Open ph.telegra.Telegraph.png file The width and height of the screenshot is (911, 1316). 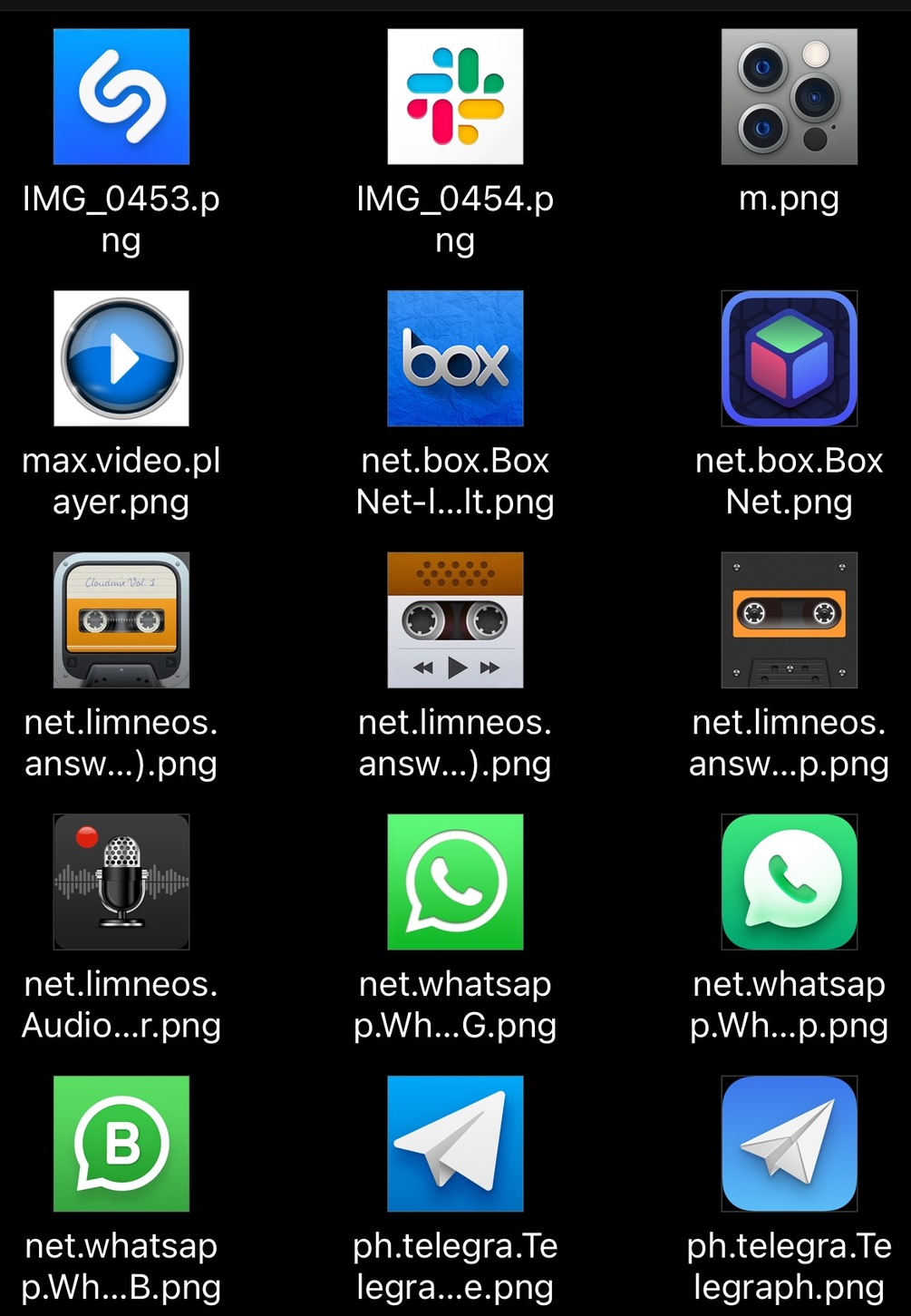[x=789, y=1144]
